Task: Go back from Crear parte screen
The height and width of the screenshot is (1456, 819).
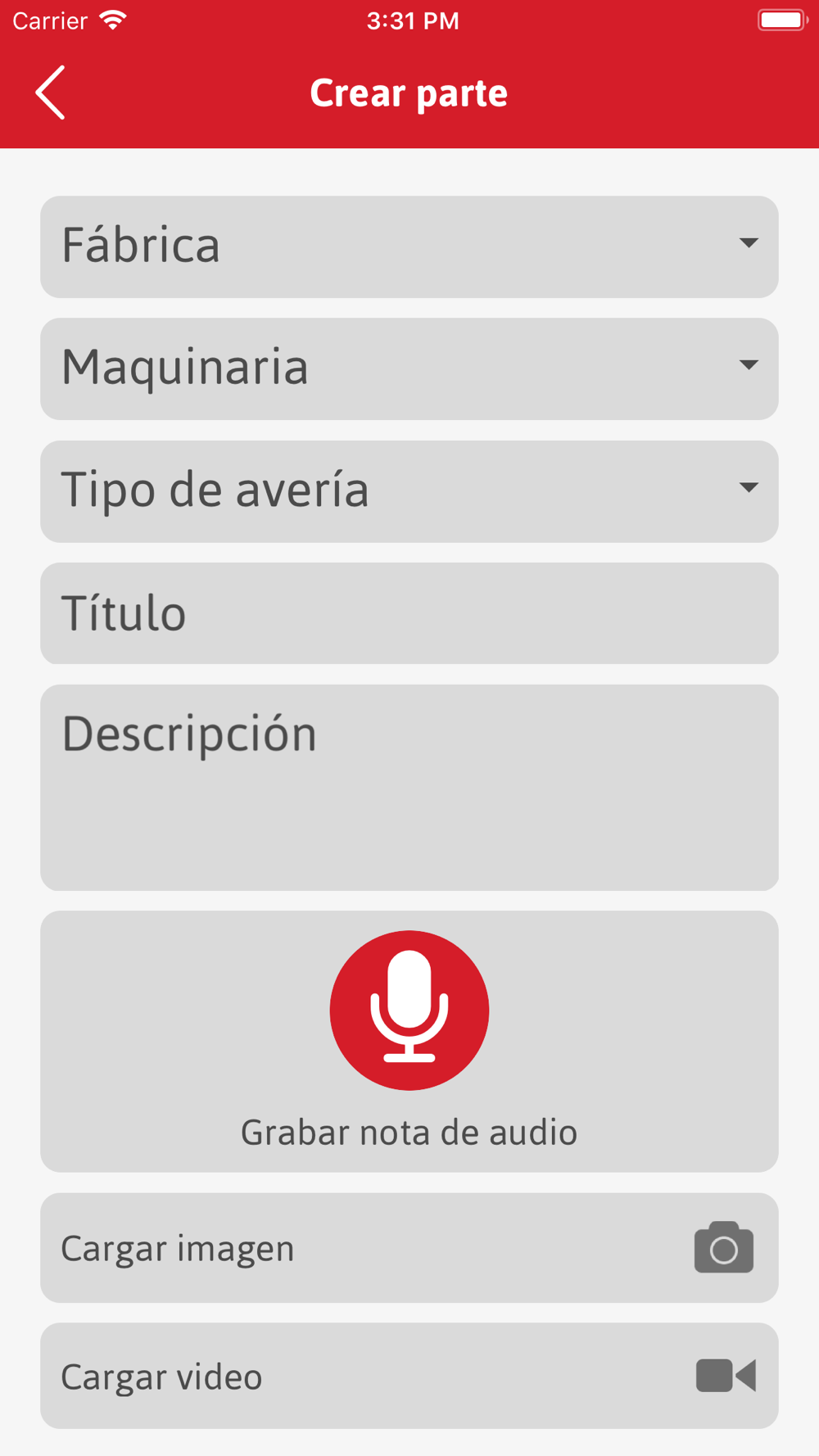Action: (51, 93)
